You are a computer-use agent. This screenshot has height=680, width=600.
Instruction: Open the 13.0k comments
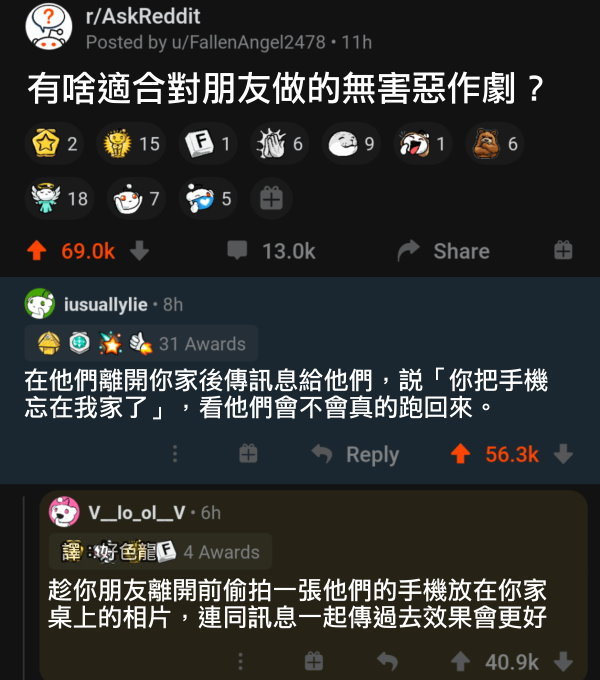coord(271,251)
